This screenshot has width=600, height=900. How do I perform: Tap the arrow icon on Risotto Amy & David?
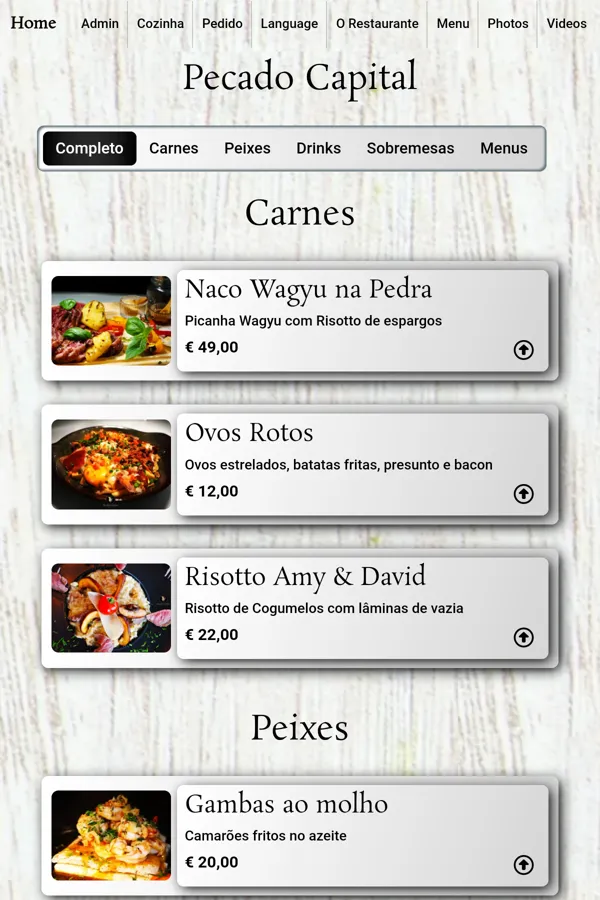click(524, 637)
